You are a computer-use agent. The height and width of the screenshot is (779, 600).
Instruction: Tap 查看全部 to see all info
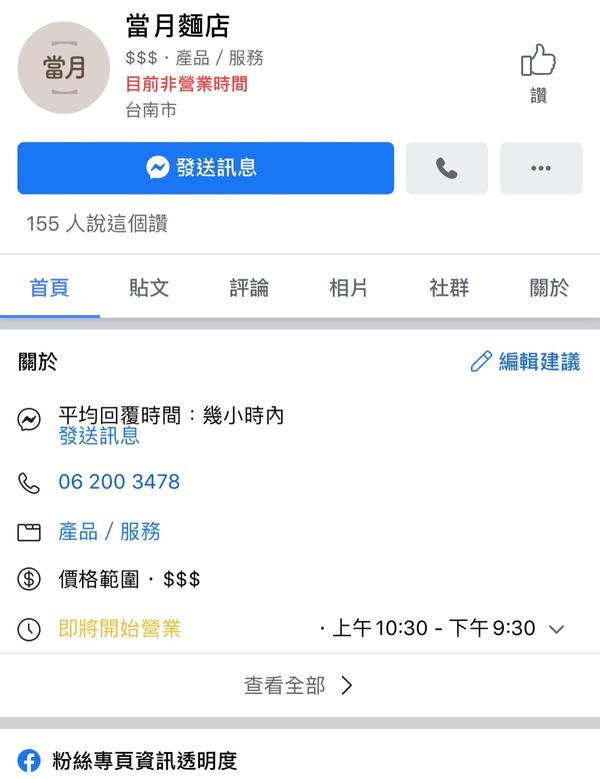click(x=298, y=685)
